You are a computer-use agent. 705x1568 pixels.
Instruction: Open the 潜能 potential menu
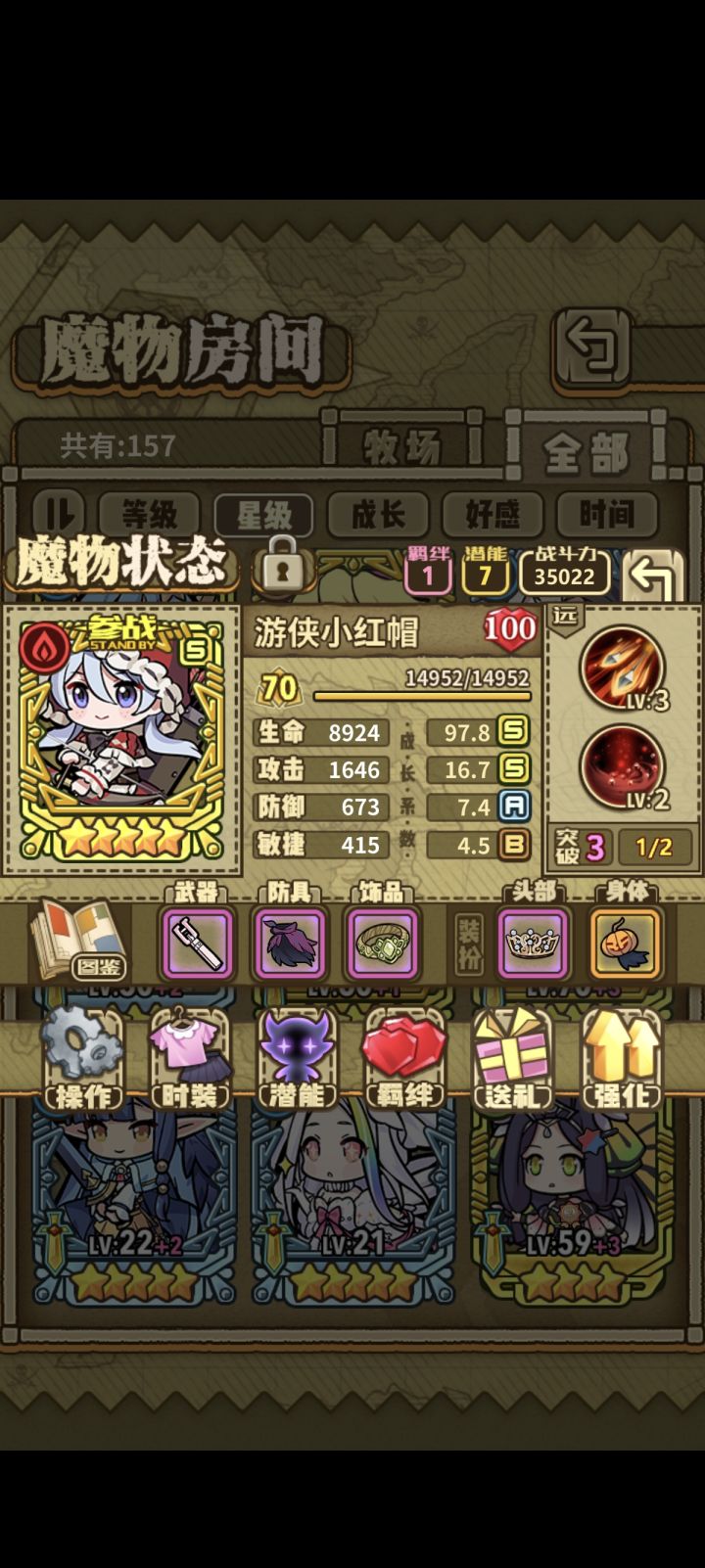pos(298,1059)
